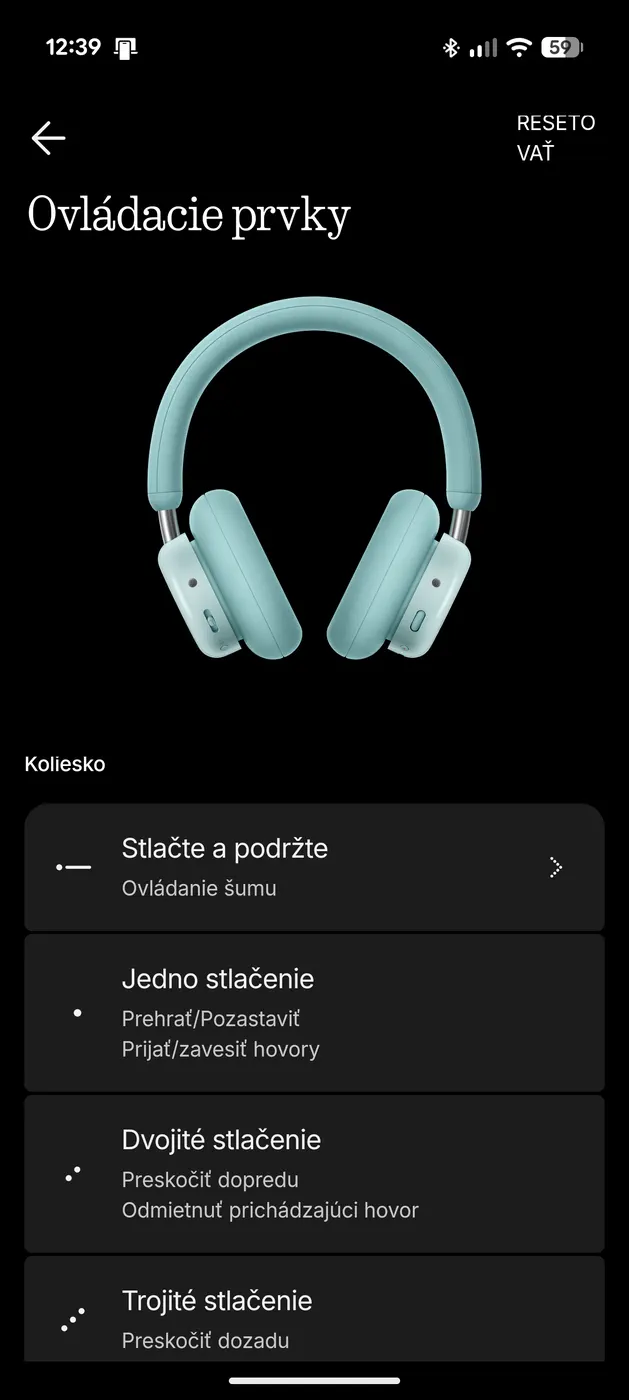Screen dimensions: 629x1400
Task: Tap the RESETOVAŤ button
Action: (x=555, y=138)
